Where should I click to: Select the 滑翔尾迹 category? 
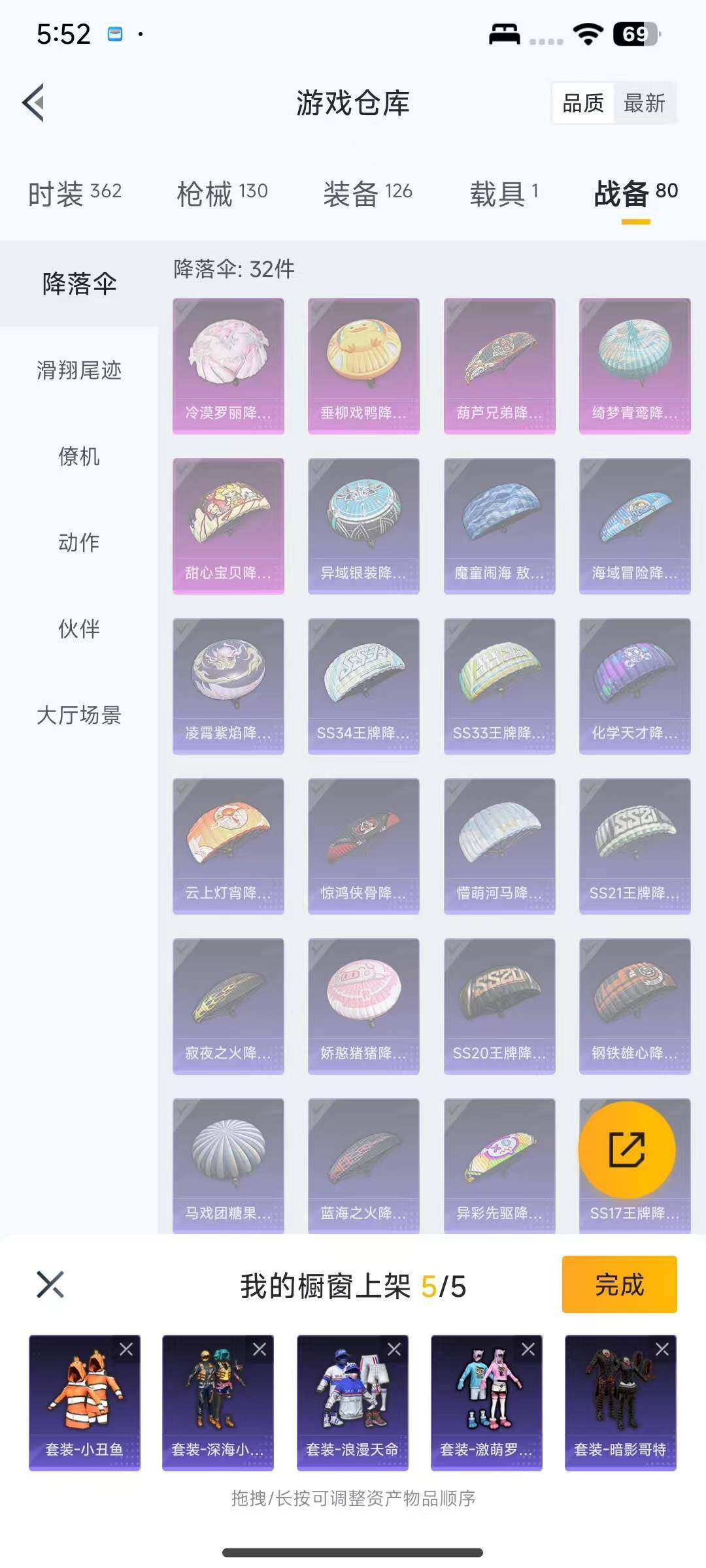point(79,370)
